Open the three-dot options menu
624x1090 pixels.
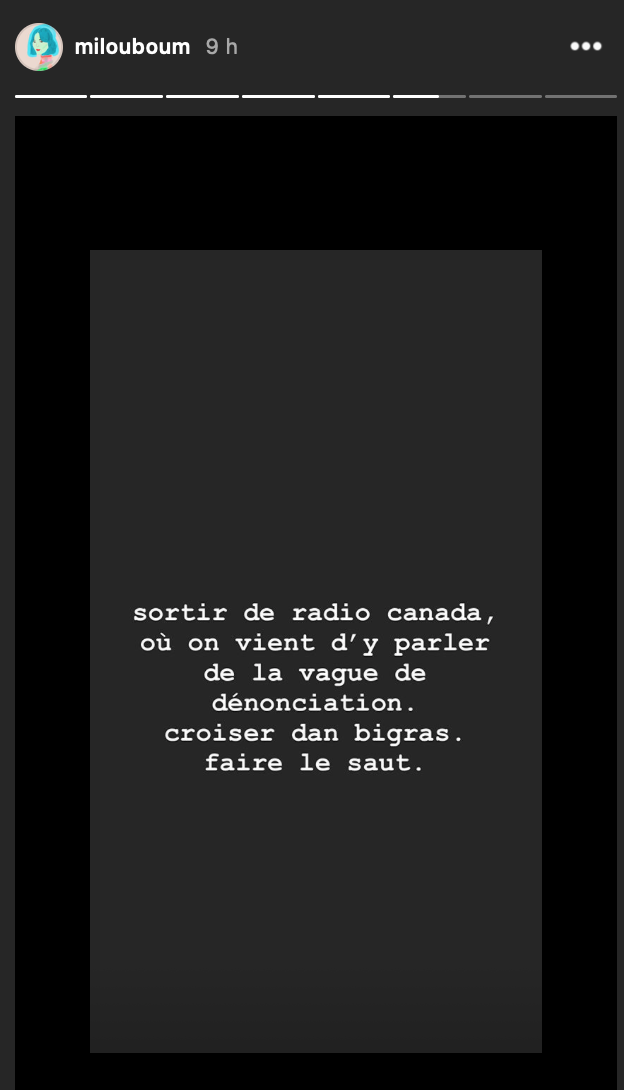click(586, 46)
